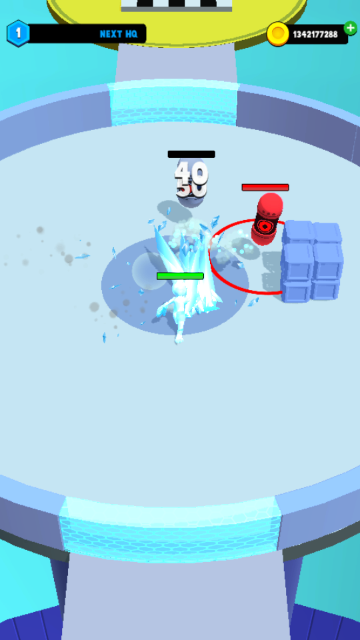The image size is (360, 640).
Task: Tap the green plus to add coins
Action: [x=350, y=28]
